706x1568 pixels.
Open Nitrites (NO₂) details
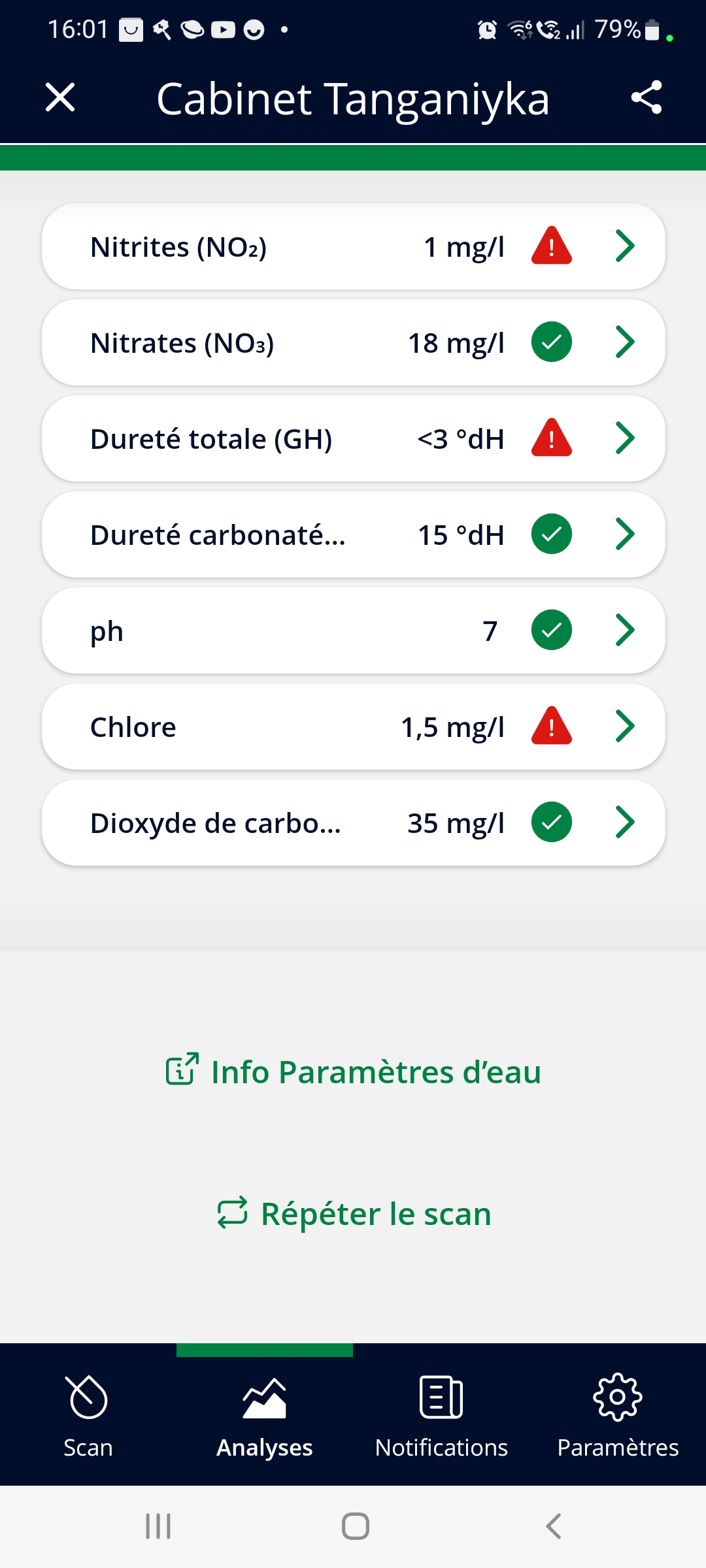(x=354, y=246)
